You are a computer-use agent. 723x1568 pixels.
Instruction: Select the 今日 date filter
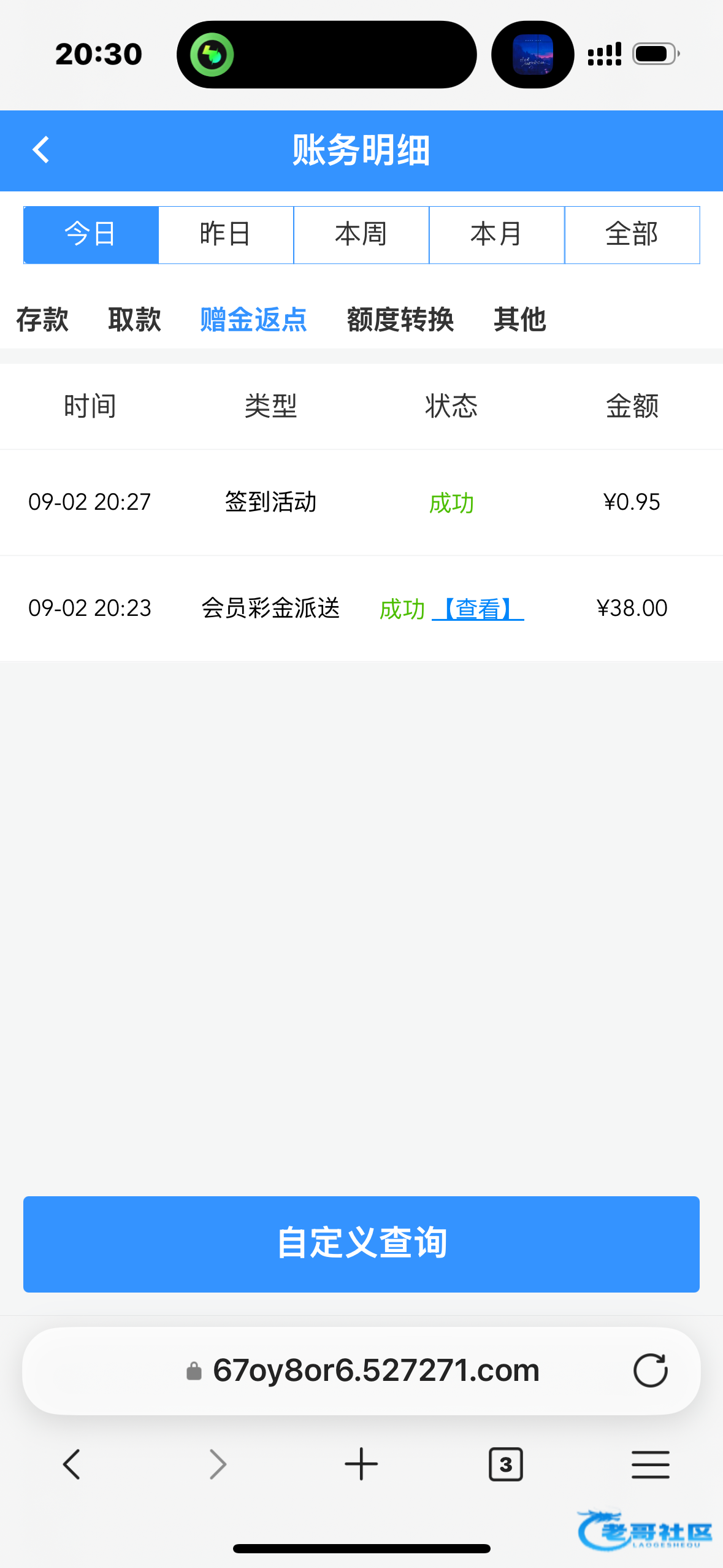pos(91,234)
